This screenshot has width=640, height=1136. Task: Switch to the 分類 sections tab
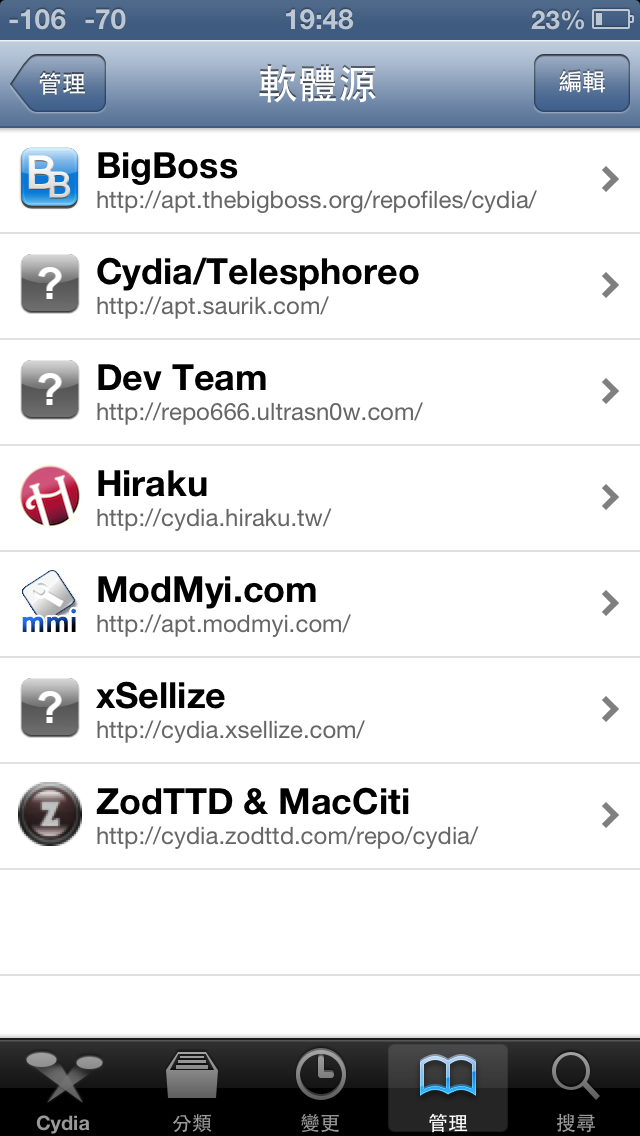[192, 1090]
